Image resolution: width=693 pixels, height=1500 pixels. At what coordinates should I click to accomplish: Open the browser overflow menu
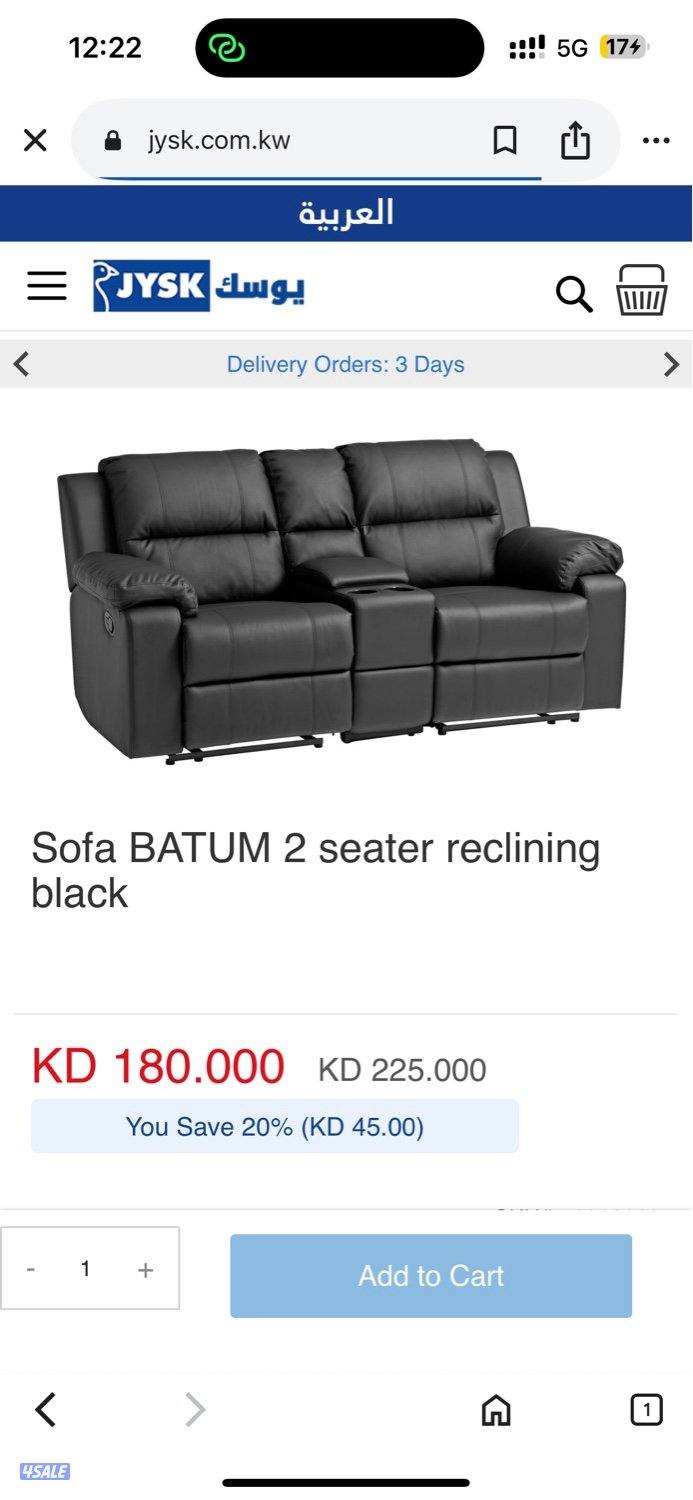click(x=656, y=141)
